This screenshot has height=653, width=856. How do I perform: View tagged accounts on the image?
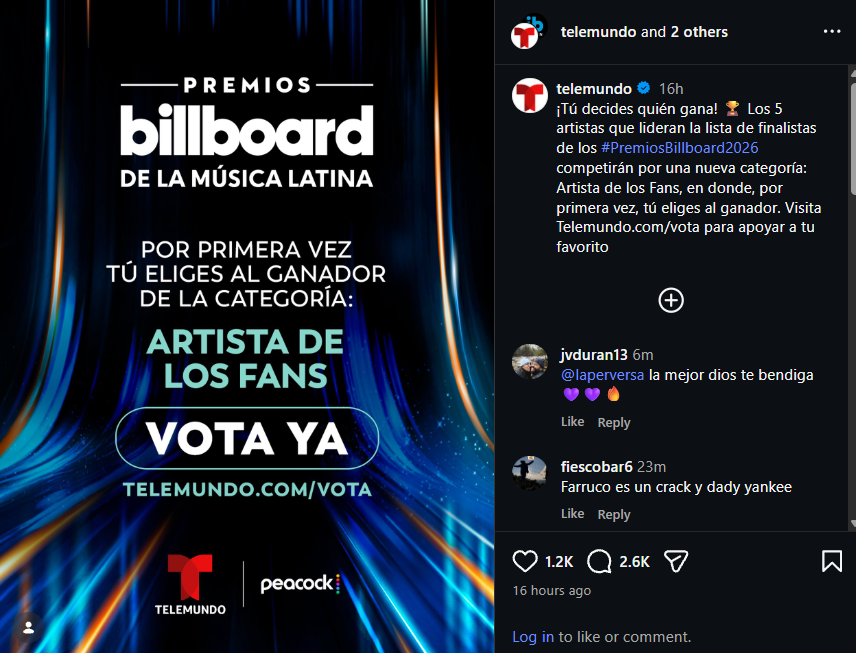click(x=28, y=628)
